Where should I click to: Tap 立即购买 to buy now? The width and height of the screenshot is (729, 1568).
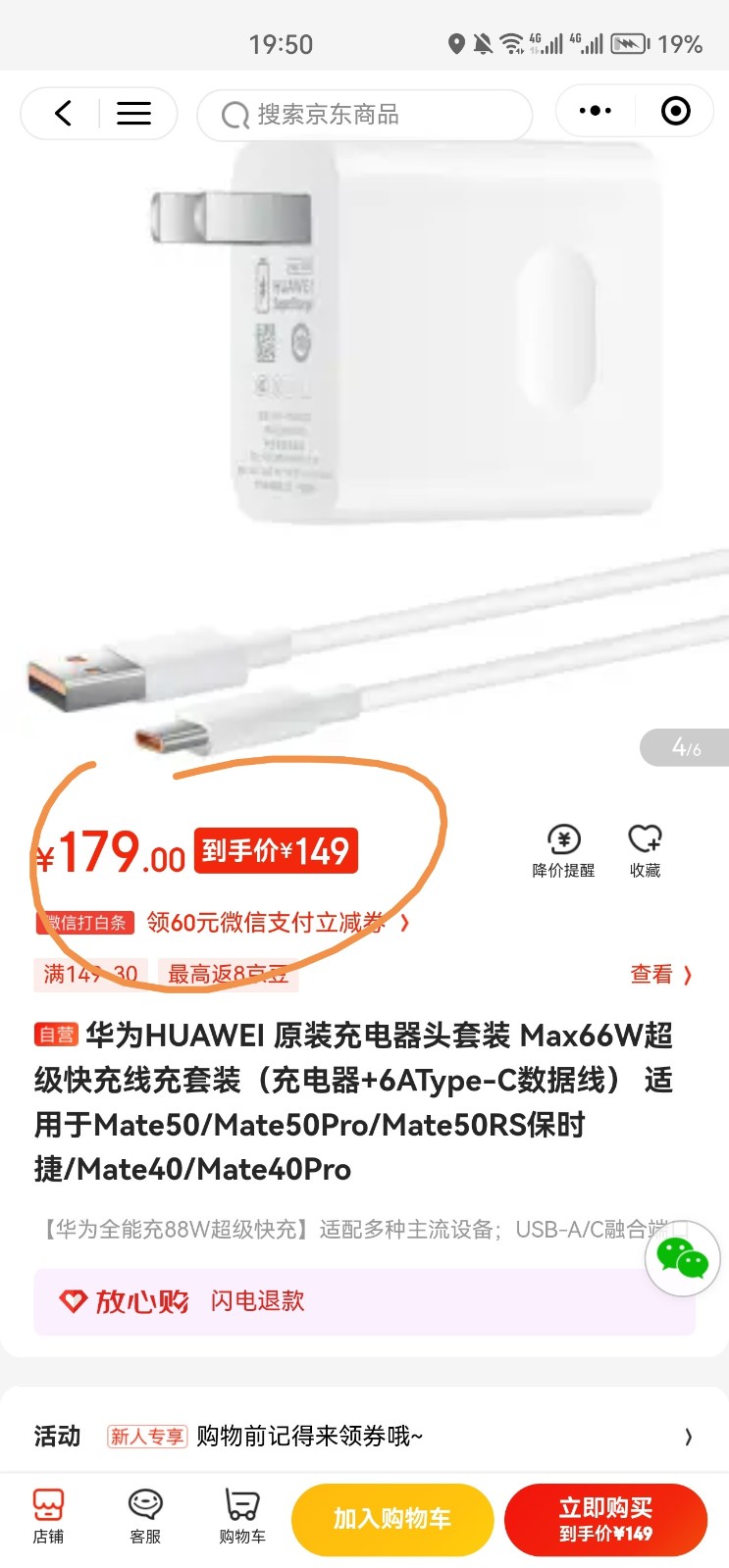click(x=605, y=1519)
